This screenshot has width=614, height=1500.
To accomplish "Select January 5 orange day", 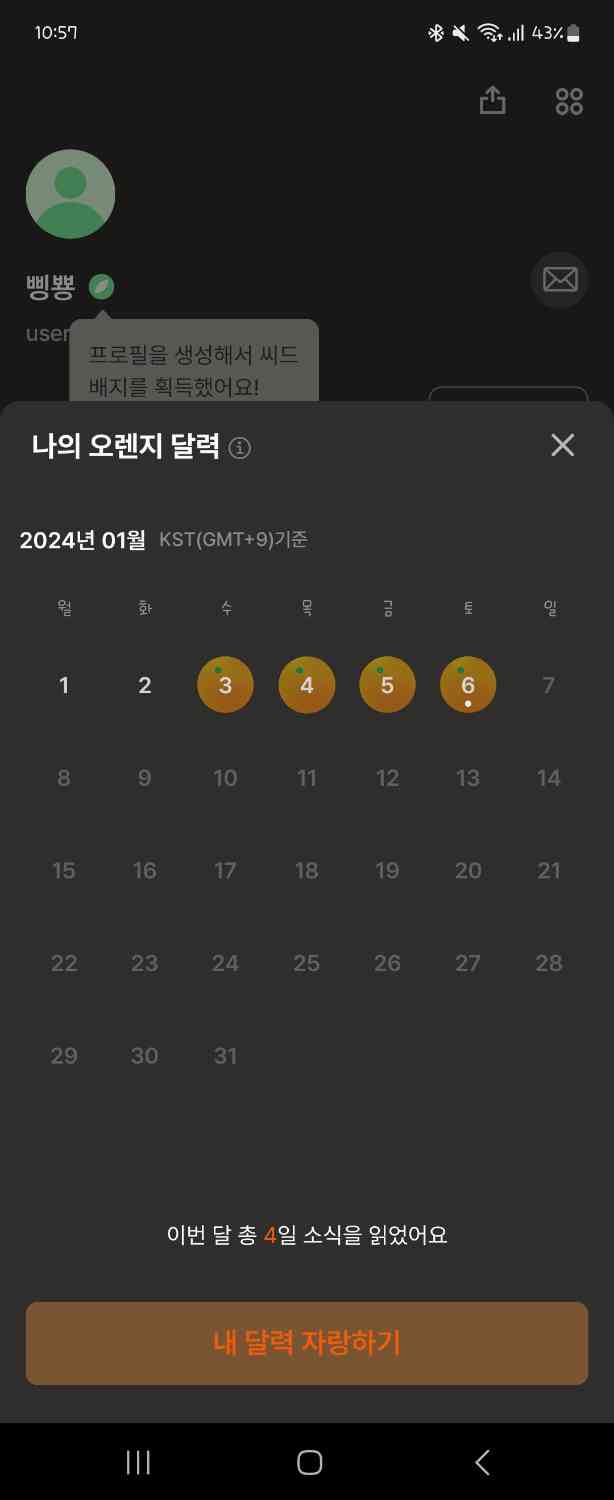I will tap(387, 685).
